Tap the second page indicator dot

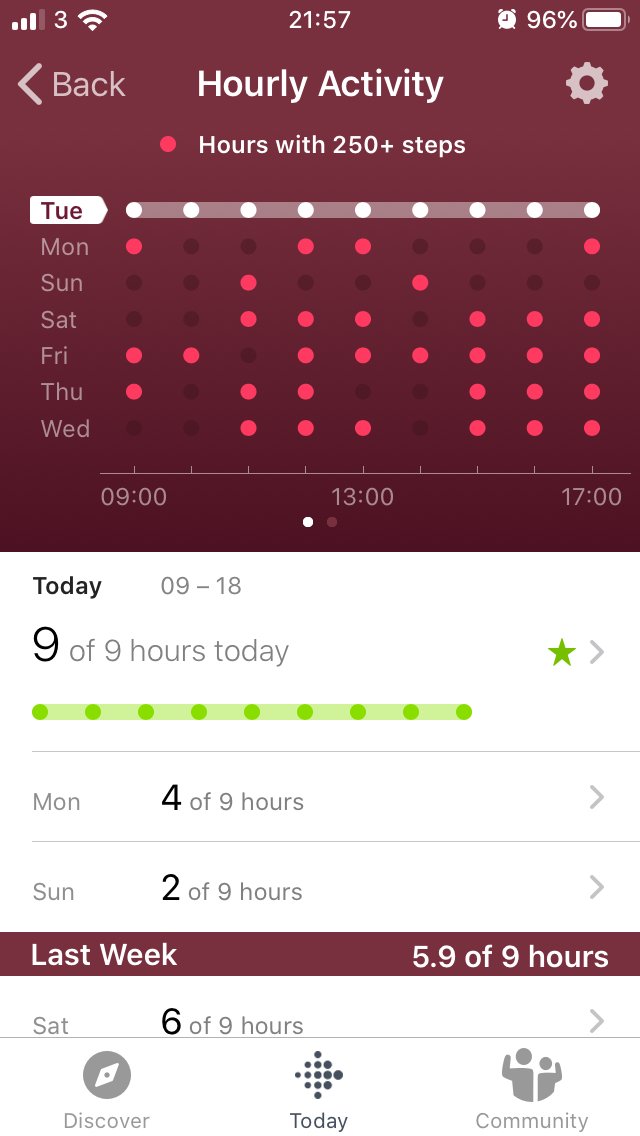pyautogui.click(x=332, y=522)
